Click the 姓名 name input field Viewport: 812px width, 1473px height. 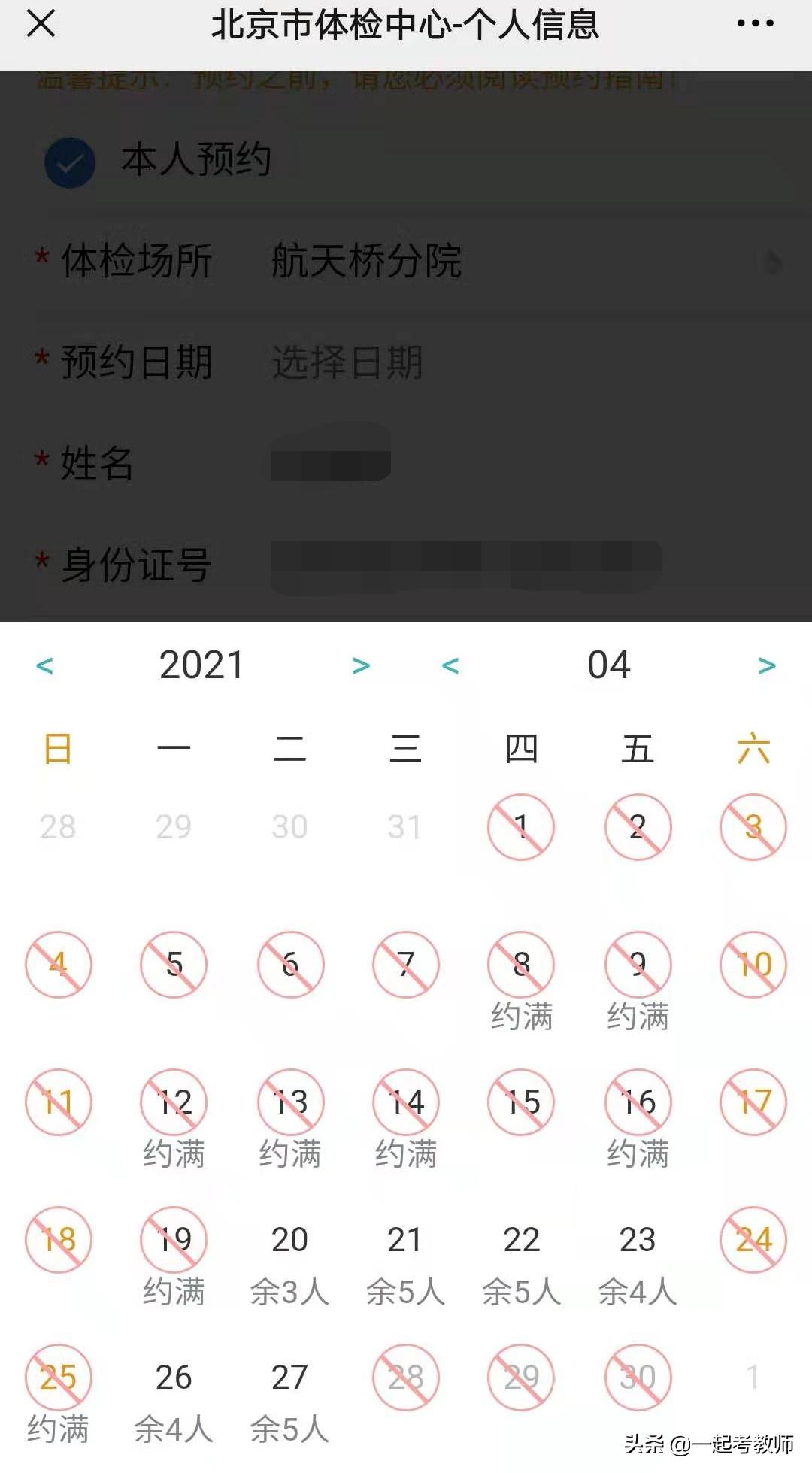pyautogui.click(x=331, y=461)
